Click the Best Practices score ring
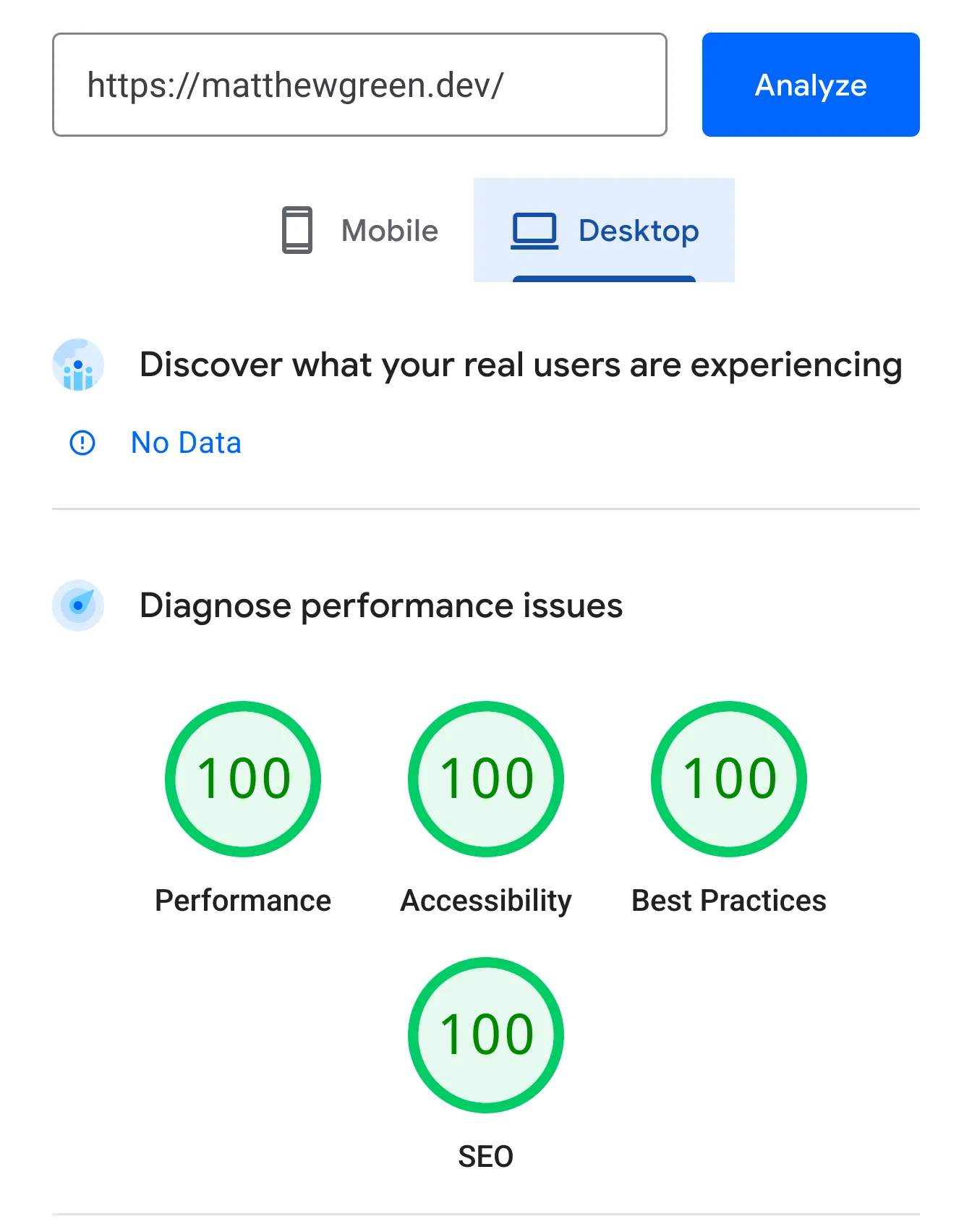This screenshot has height=1232, width=972. 728,778
